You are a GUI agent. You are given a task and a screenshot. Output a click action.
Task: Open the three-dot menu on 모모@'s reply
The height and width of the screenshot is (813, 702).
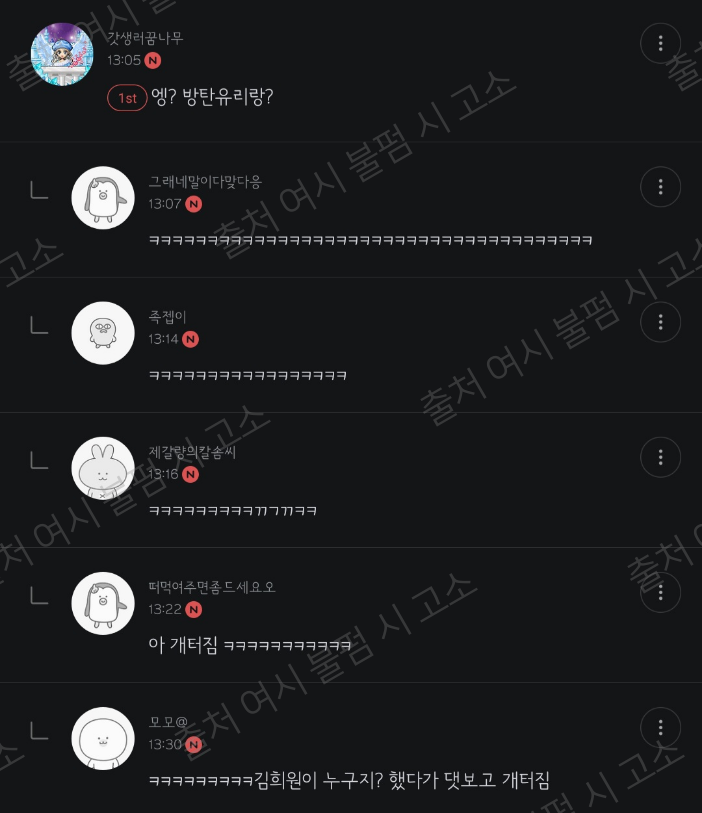[x=661, y=727]
